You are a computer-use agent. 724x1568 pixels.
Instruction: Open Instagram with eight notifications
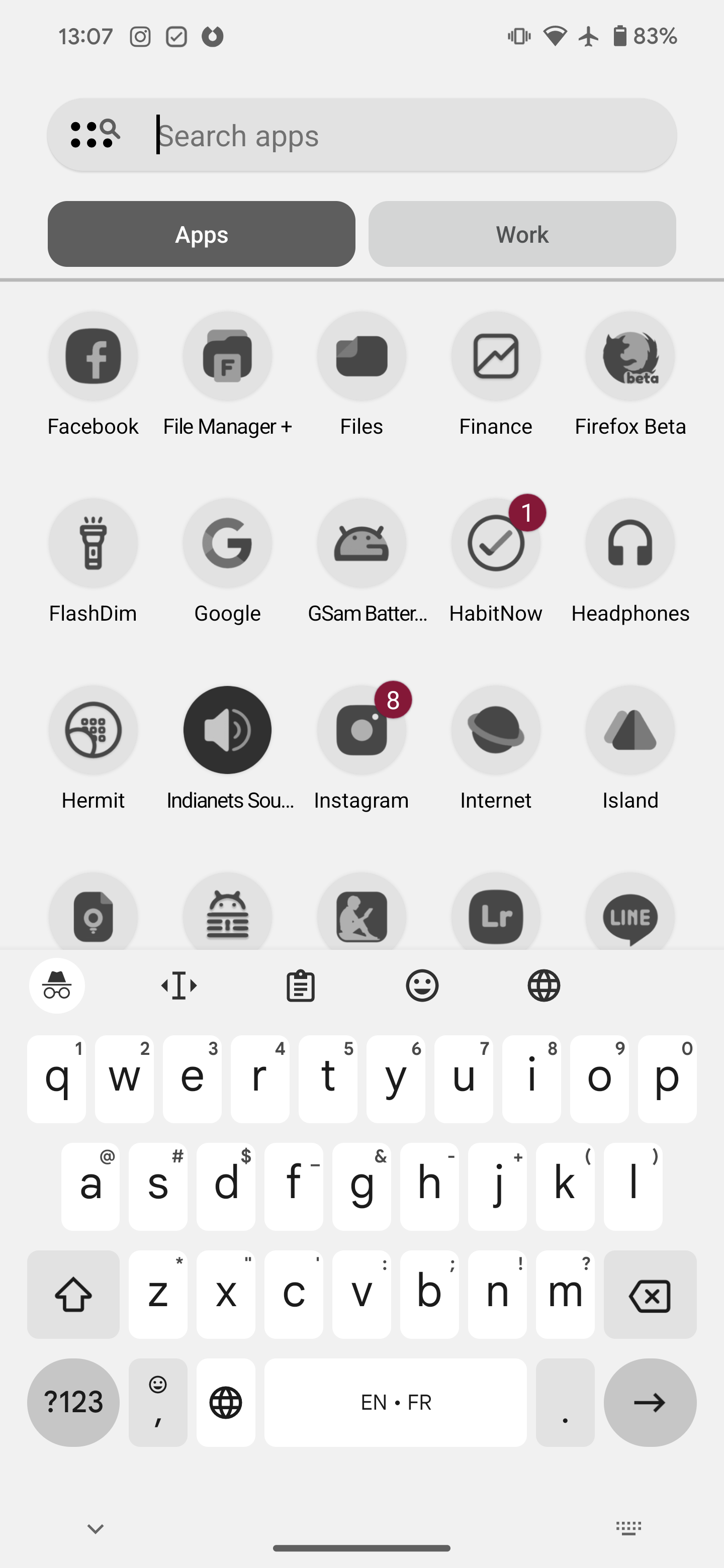coord(361,730)
